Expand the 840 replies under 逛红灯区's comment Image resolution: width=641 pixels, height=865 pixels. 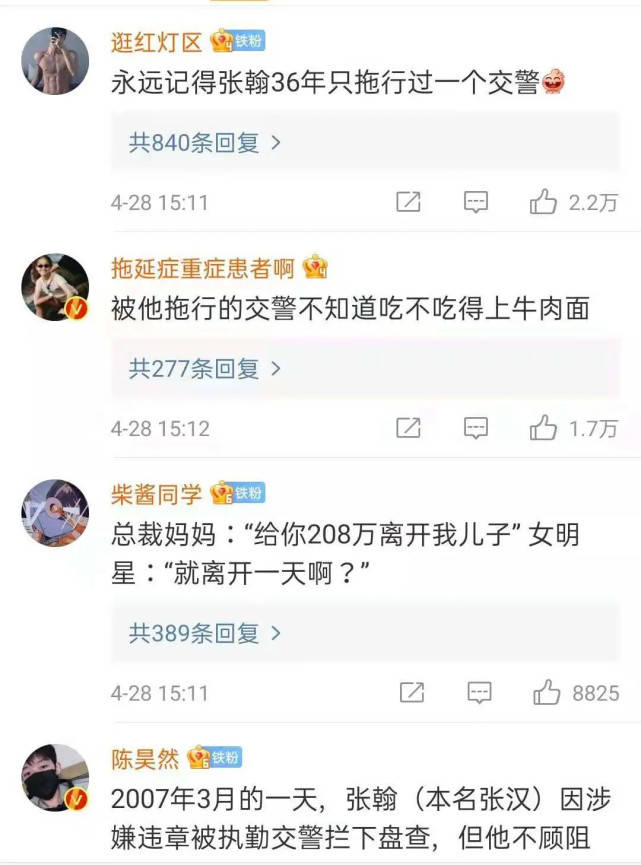pyautogui.click(x=205, y=143)
